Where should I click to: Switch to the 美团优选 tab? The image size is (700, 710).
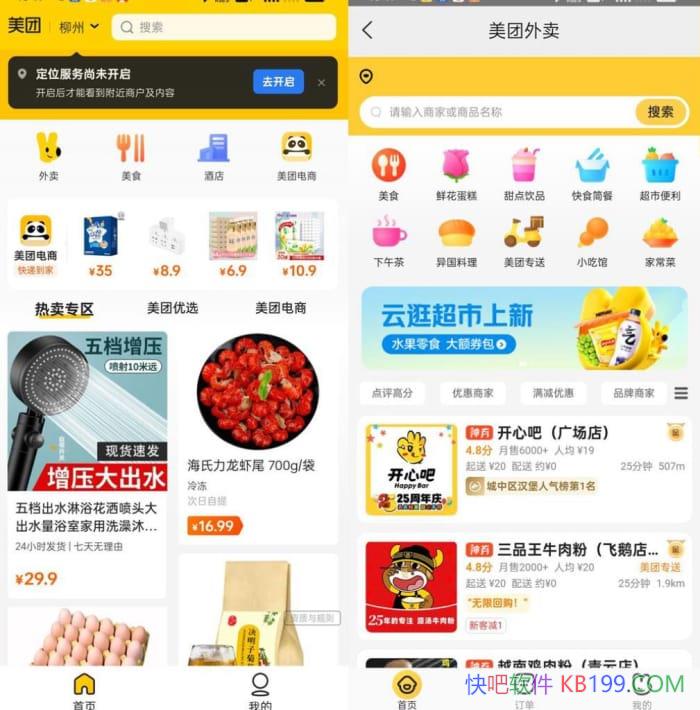172,308
